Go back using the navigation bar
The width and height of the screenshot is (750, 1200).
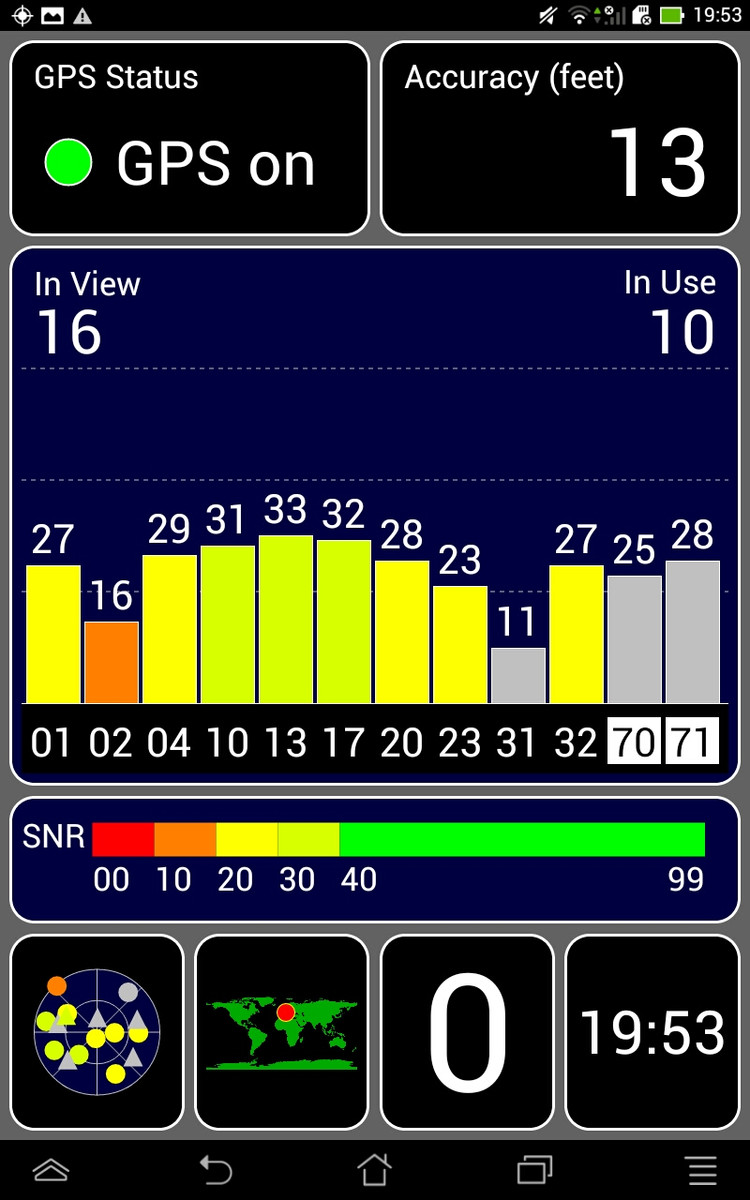click(215, 1170)
